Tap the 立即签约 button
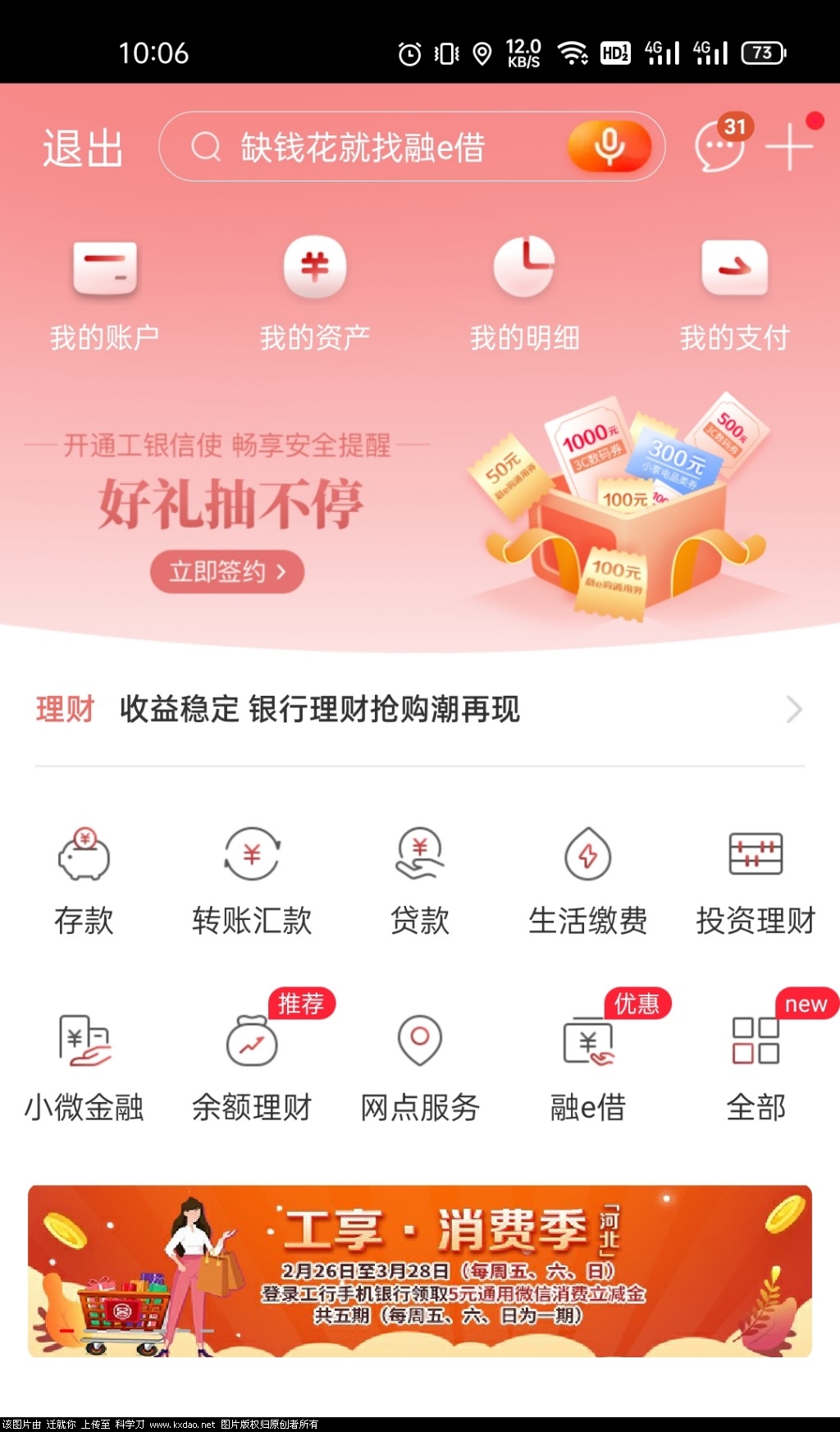 (227, 571)
